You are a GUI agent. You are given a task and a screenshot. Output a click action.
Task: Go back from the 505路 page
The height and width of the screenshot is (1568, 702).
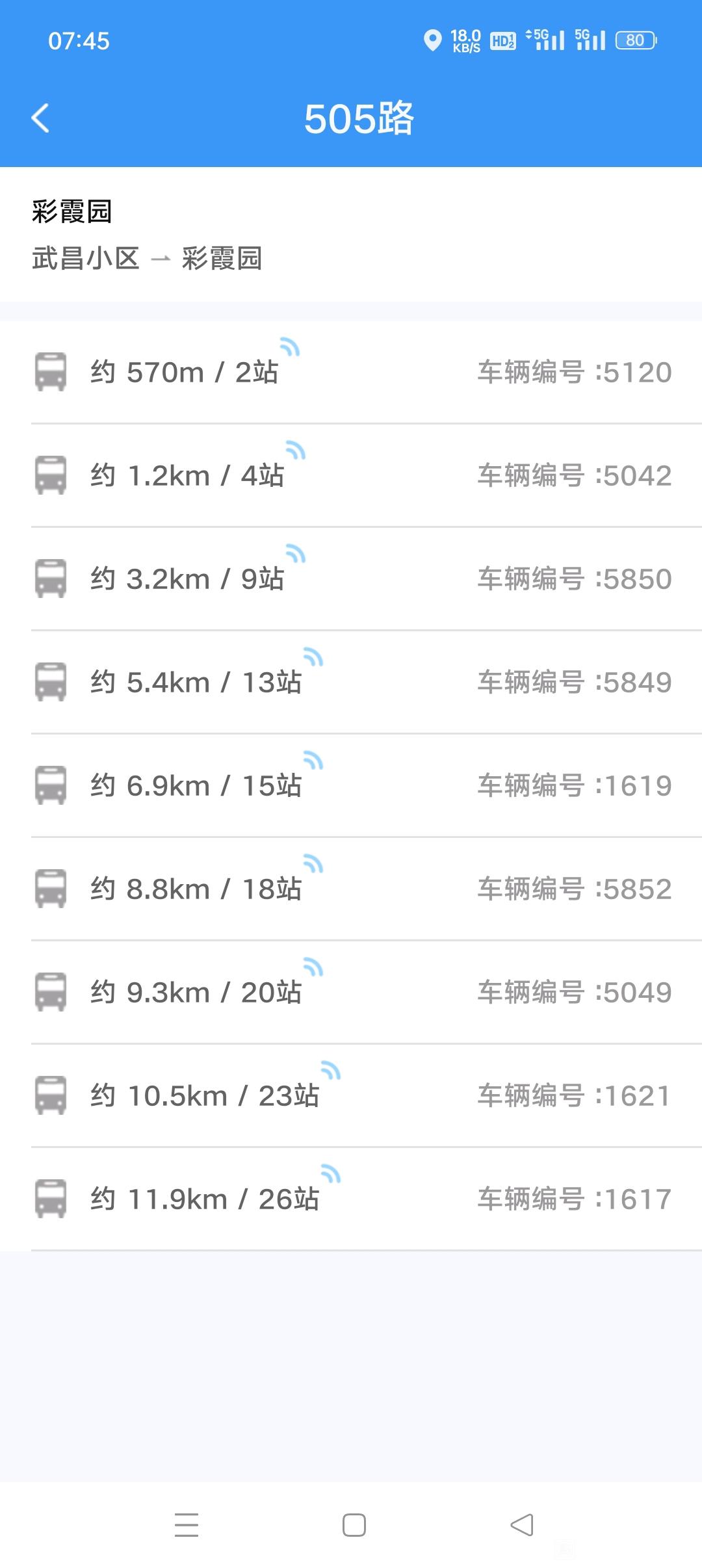click(x=40, y=118)
